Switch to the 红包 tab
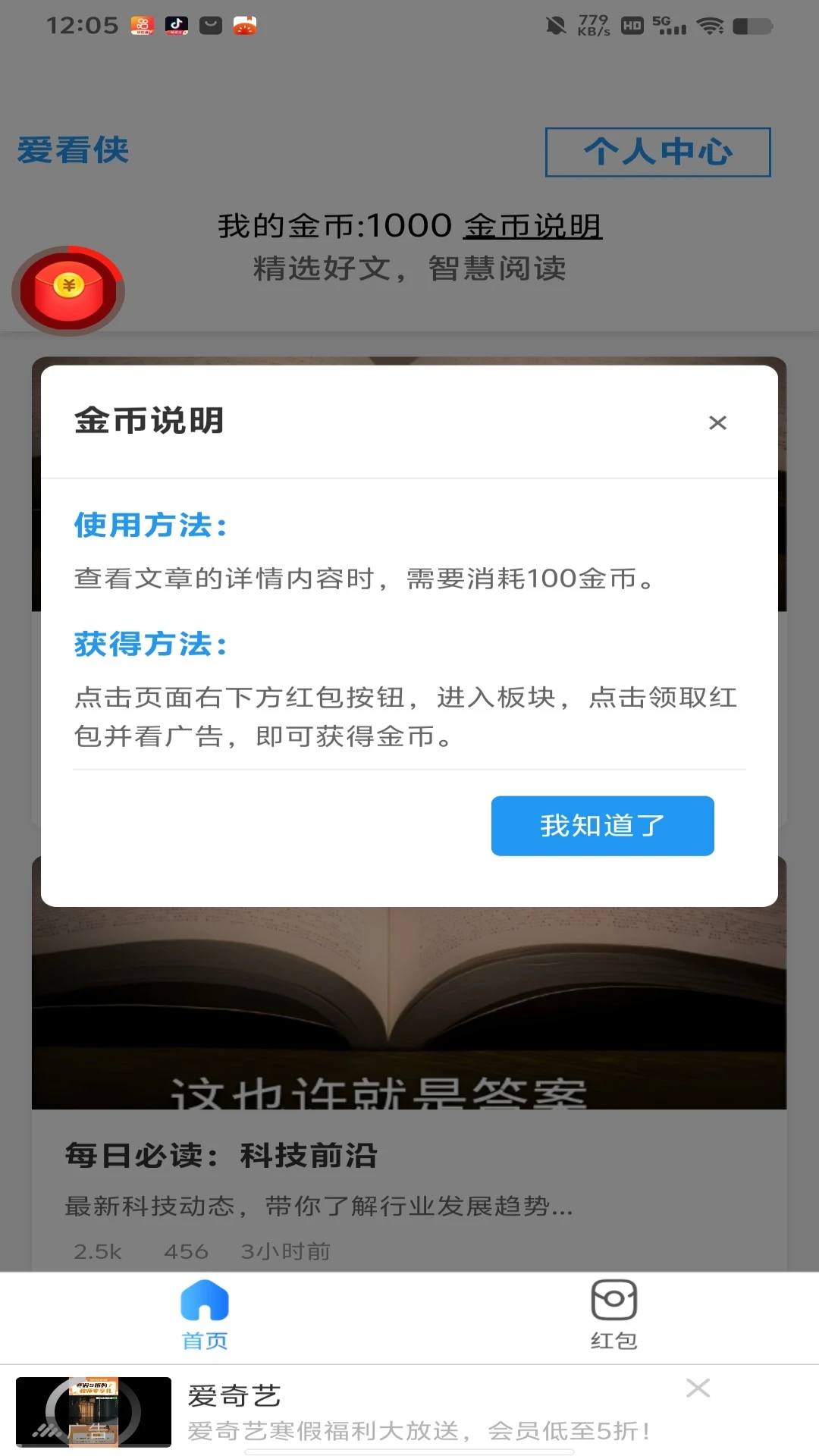Screen dimensions: 819x1456 [x=613, y=1314]
